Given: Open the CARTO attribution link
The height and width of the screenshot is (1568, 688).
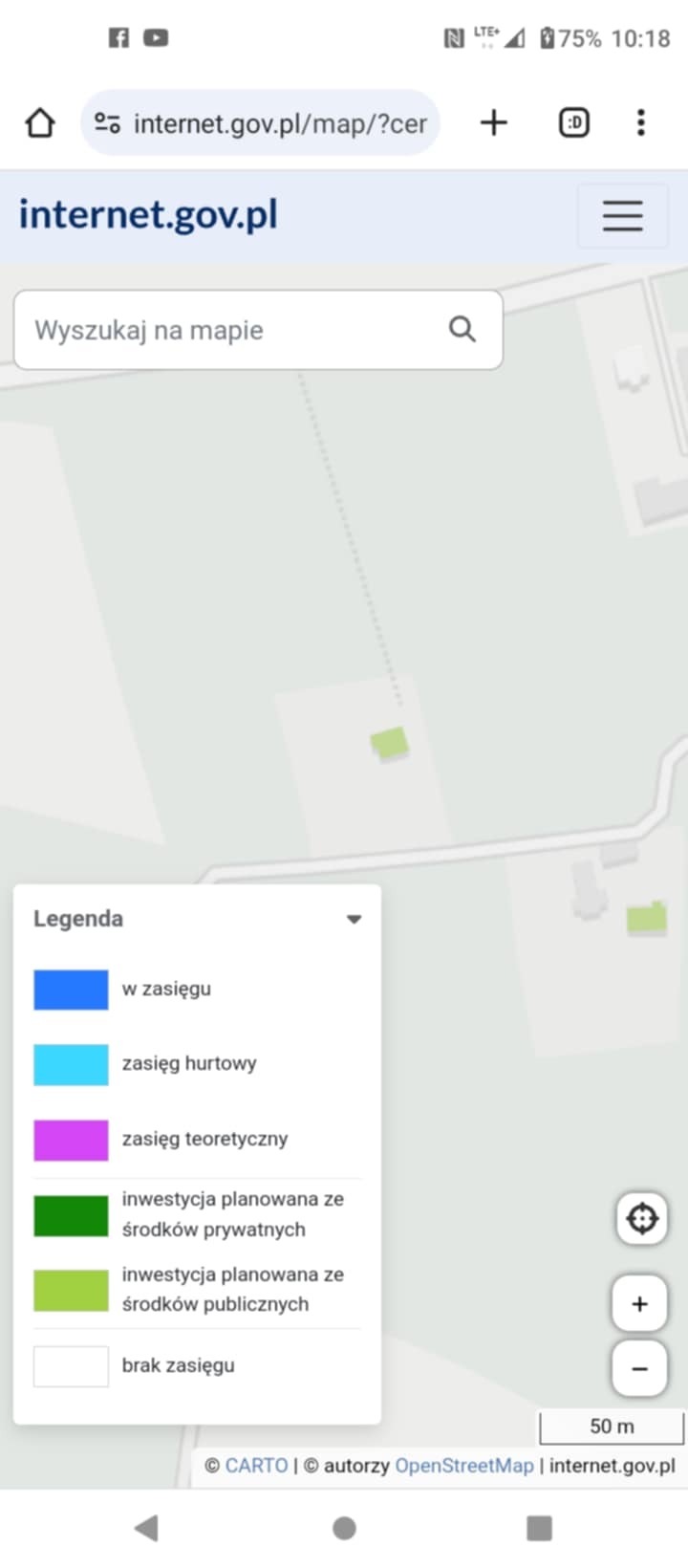Looking at the screenshot, I should pyautogui.click(x=256, y=1466).
